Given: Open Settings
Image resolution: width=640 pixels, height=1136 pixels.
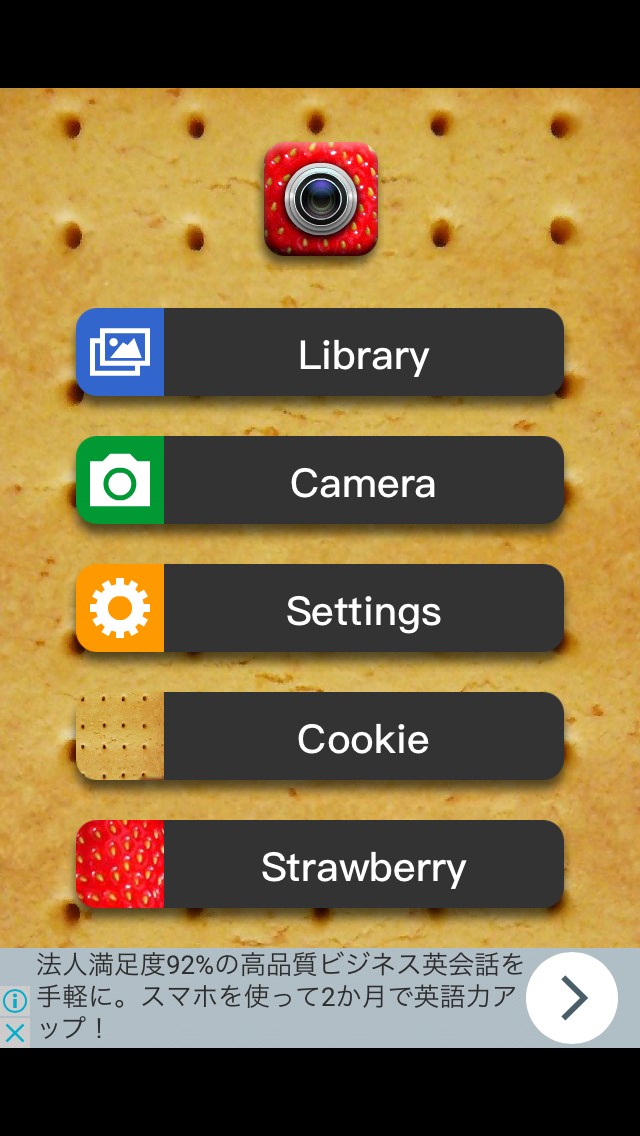Looking at the screenshot, I should [x=320, y=608].
